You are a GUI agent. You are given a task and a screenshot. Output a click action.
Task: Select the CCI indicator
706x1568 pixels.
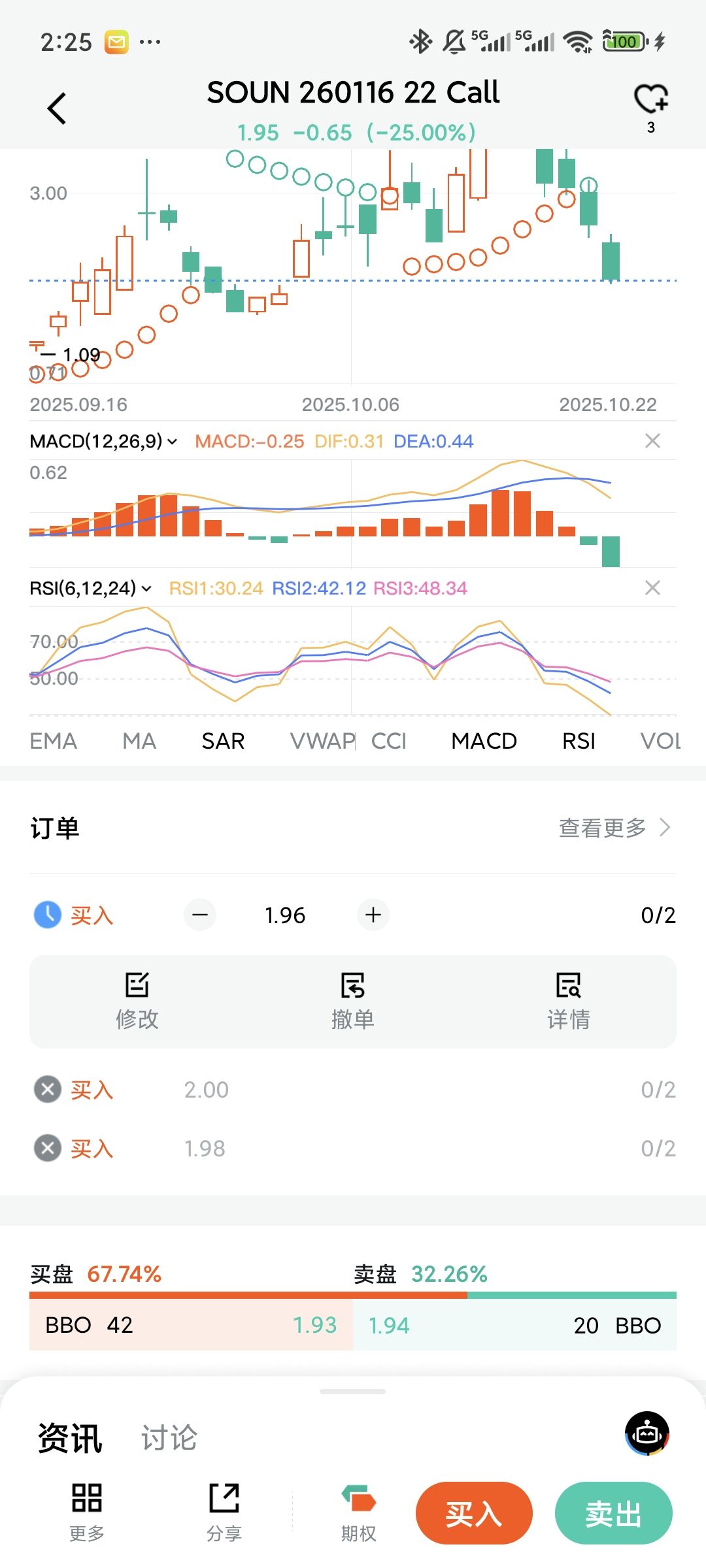click(x=389, y=741)
